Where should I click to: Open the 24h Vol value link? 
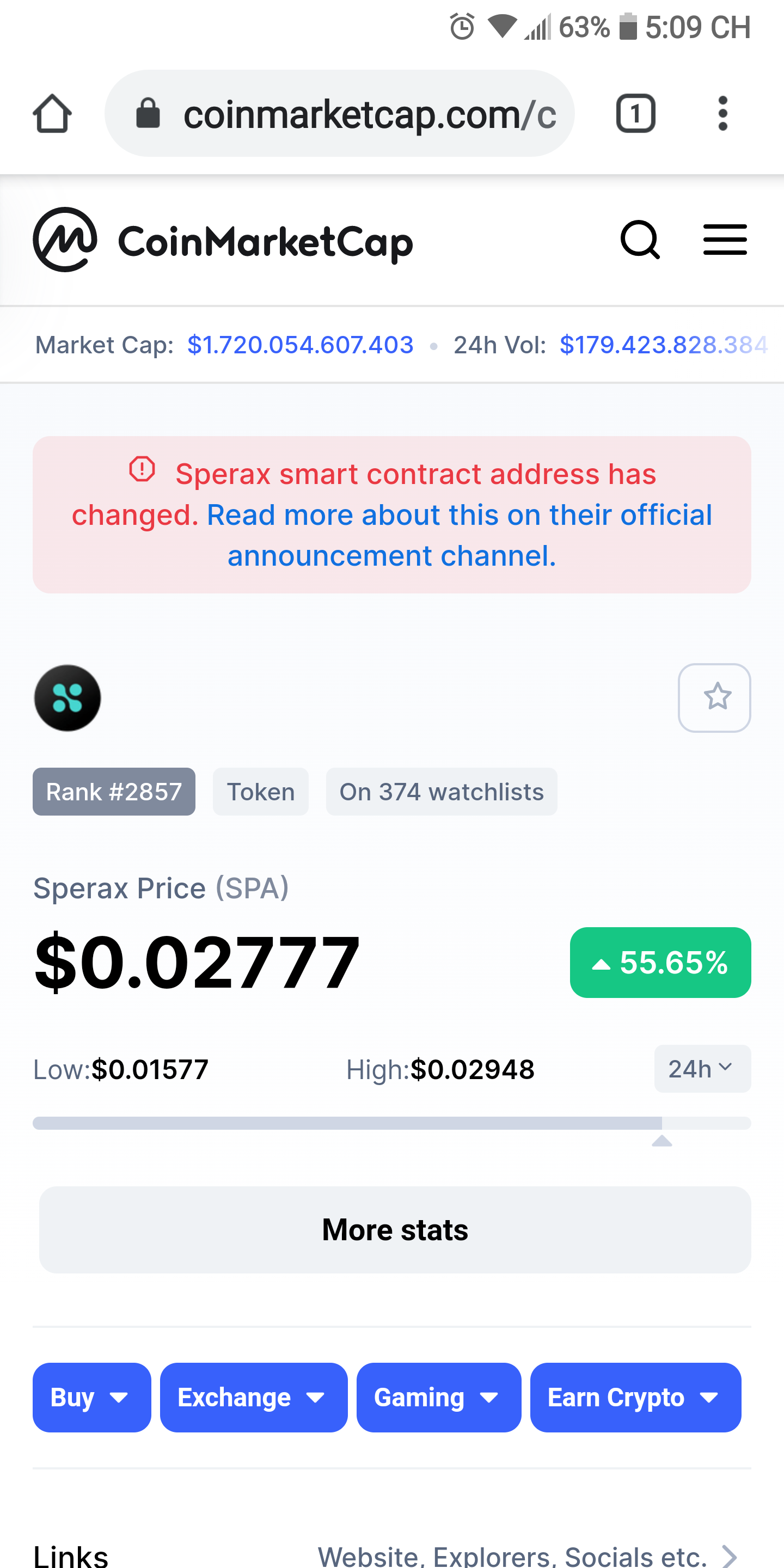662,345
